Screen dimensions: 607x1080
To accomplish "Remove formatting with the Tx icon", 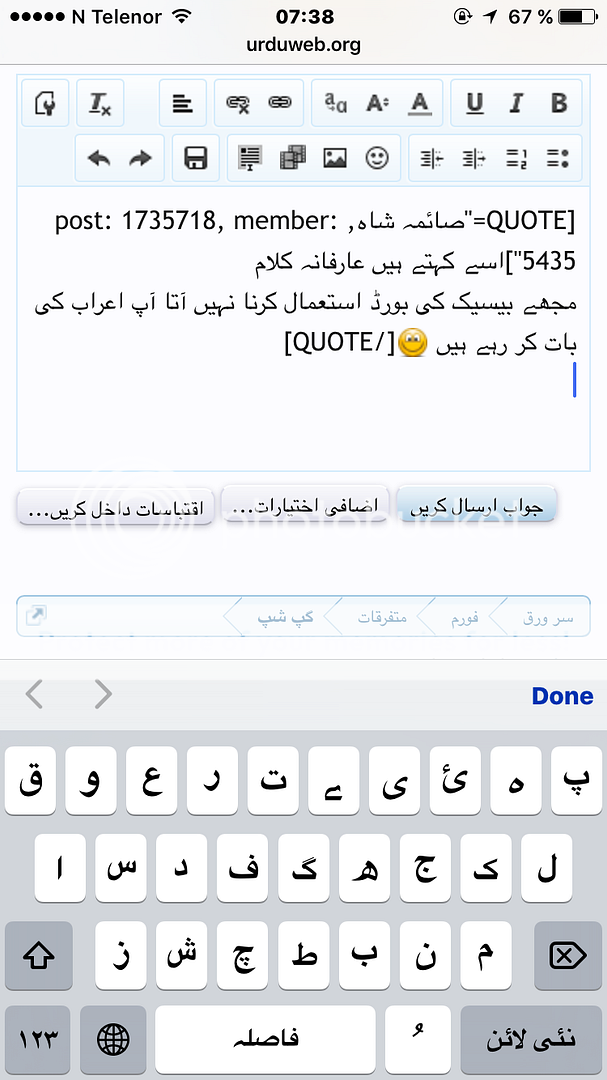I will pyautogui.click(x=100, y=103).
